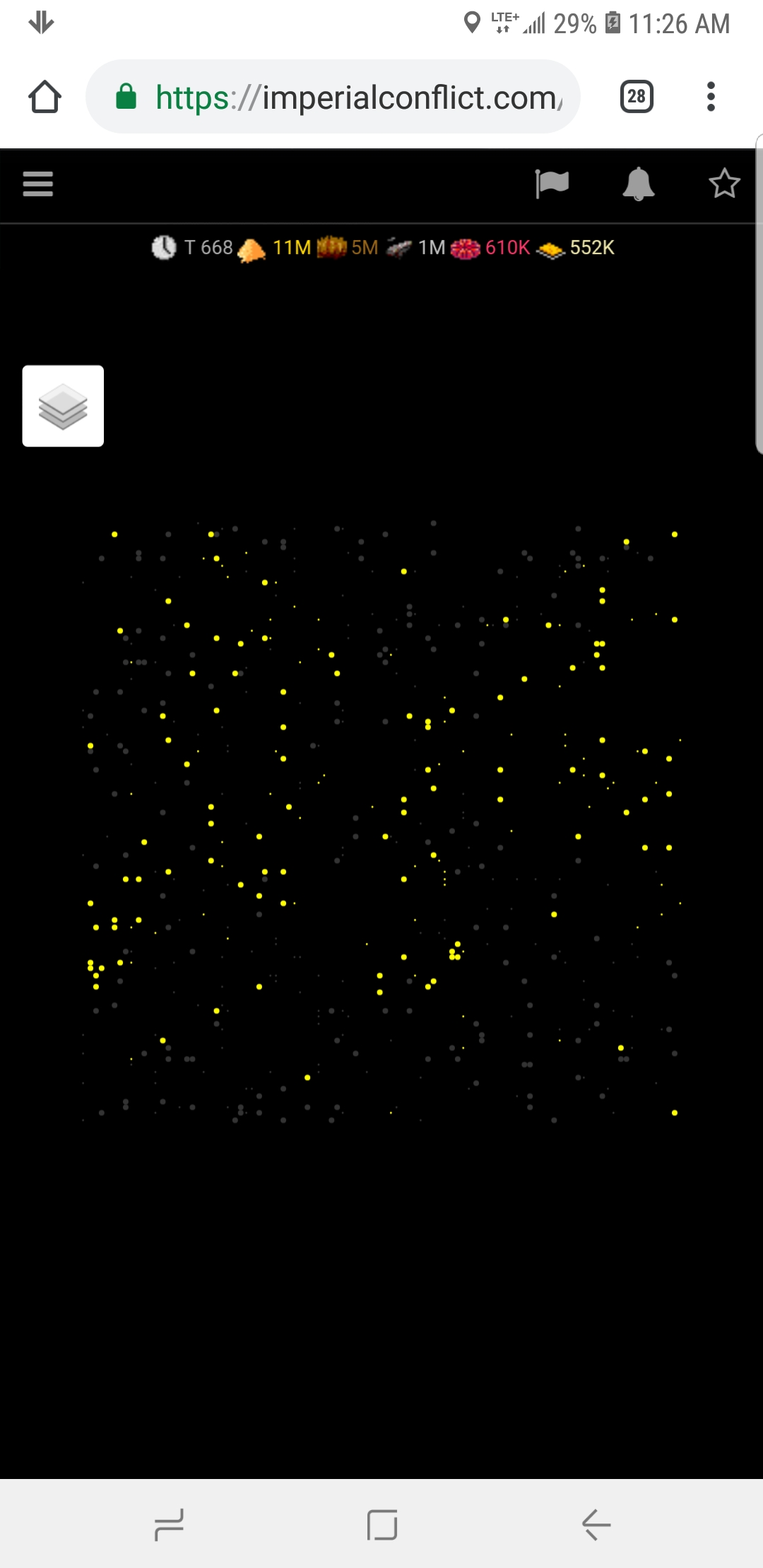This screenshot has height=1568, width=763.
Task: Open the notifications bell
Action: point(638,184)
